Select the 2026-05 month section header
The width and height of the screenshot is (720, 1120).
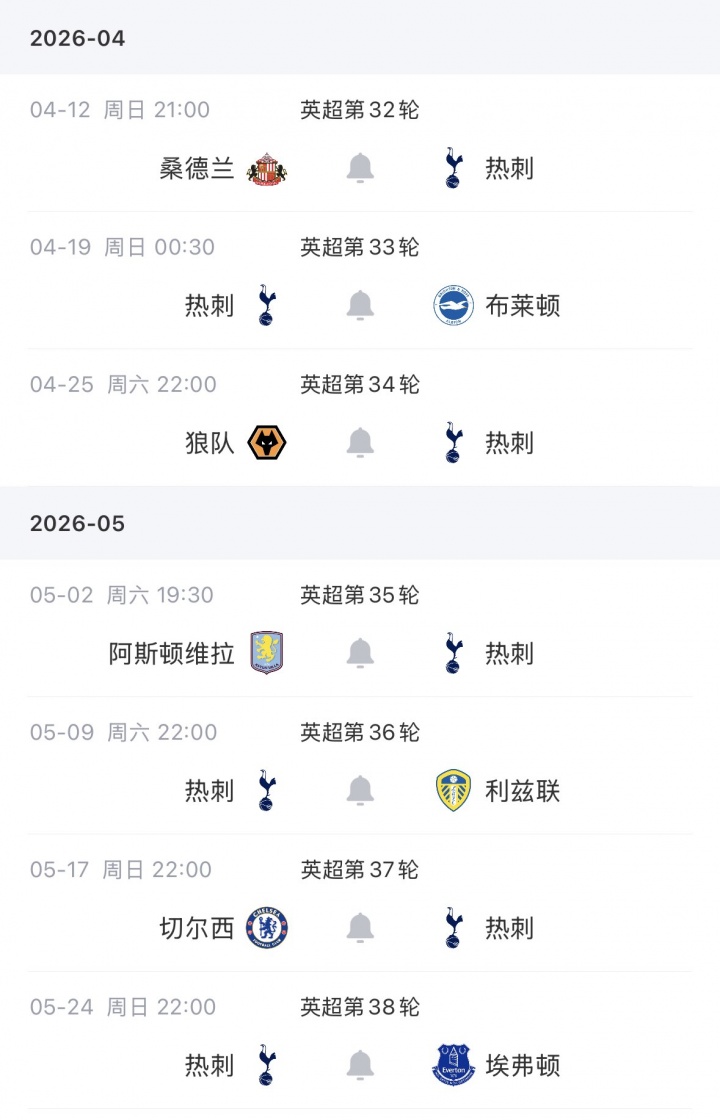[x=78, y=524]
